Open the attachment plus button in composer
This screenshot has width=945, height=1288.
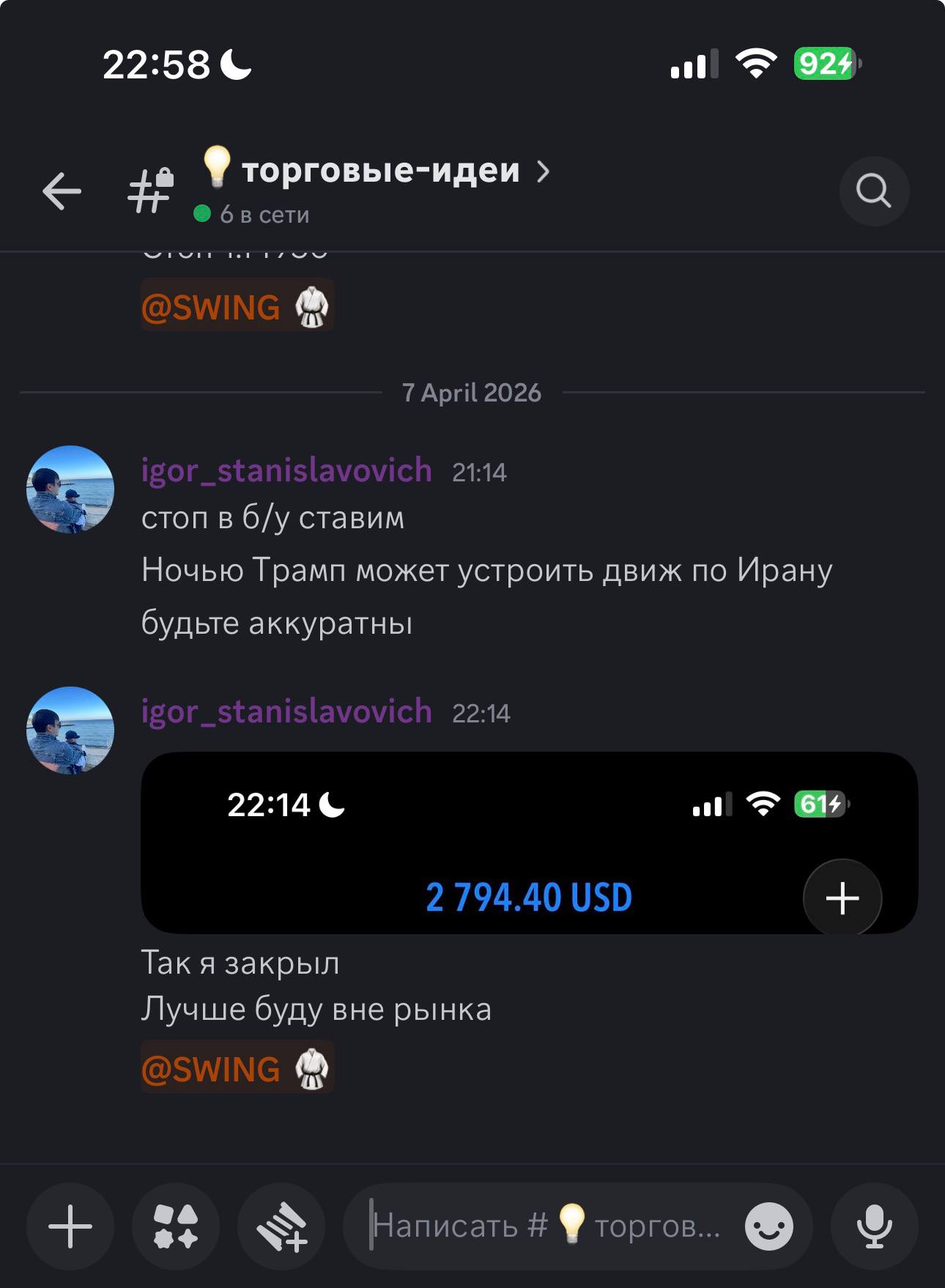pos(70,1226)
